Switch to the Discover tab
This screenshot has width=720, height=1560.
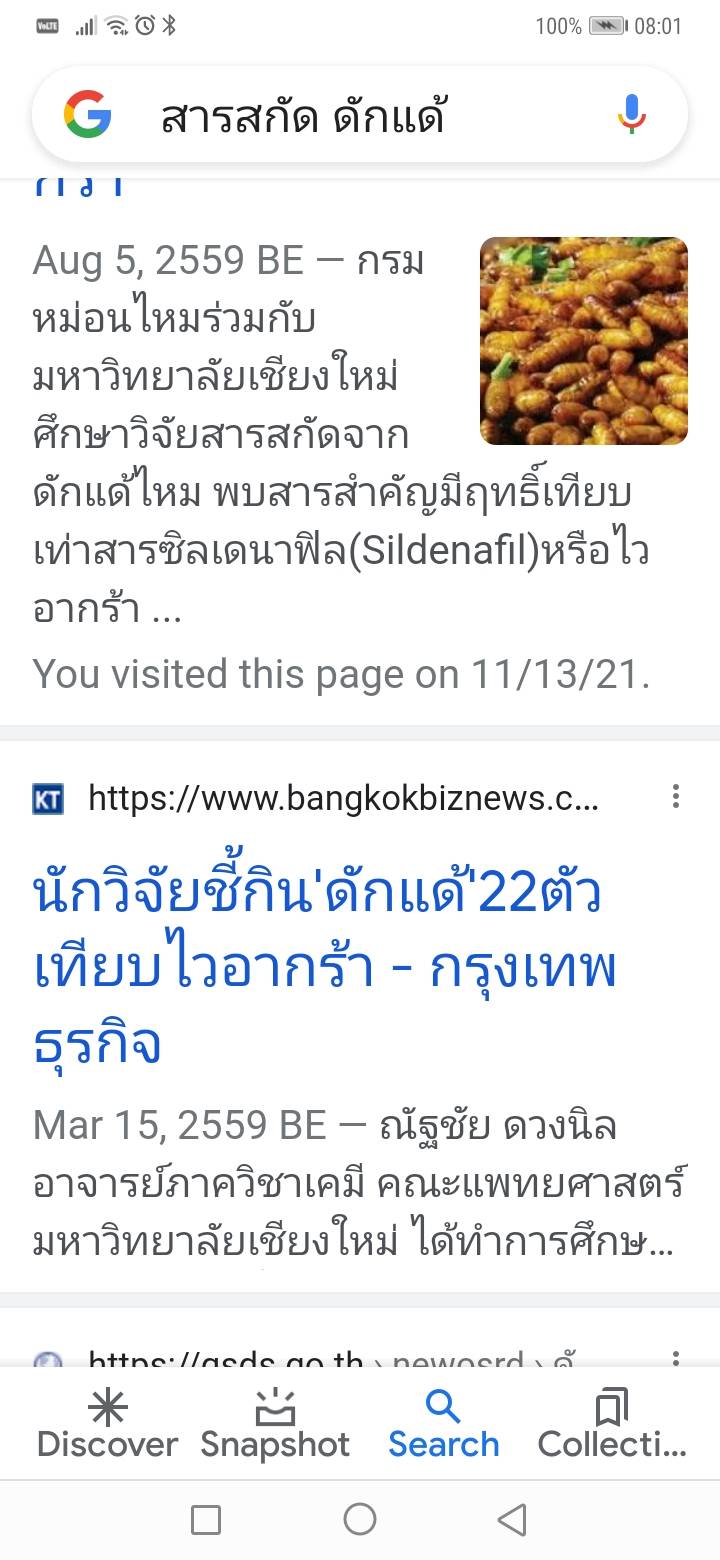(x=107, y=1424)
